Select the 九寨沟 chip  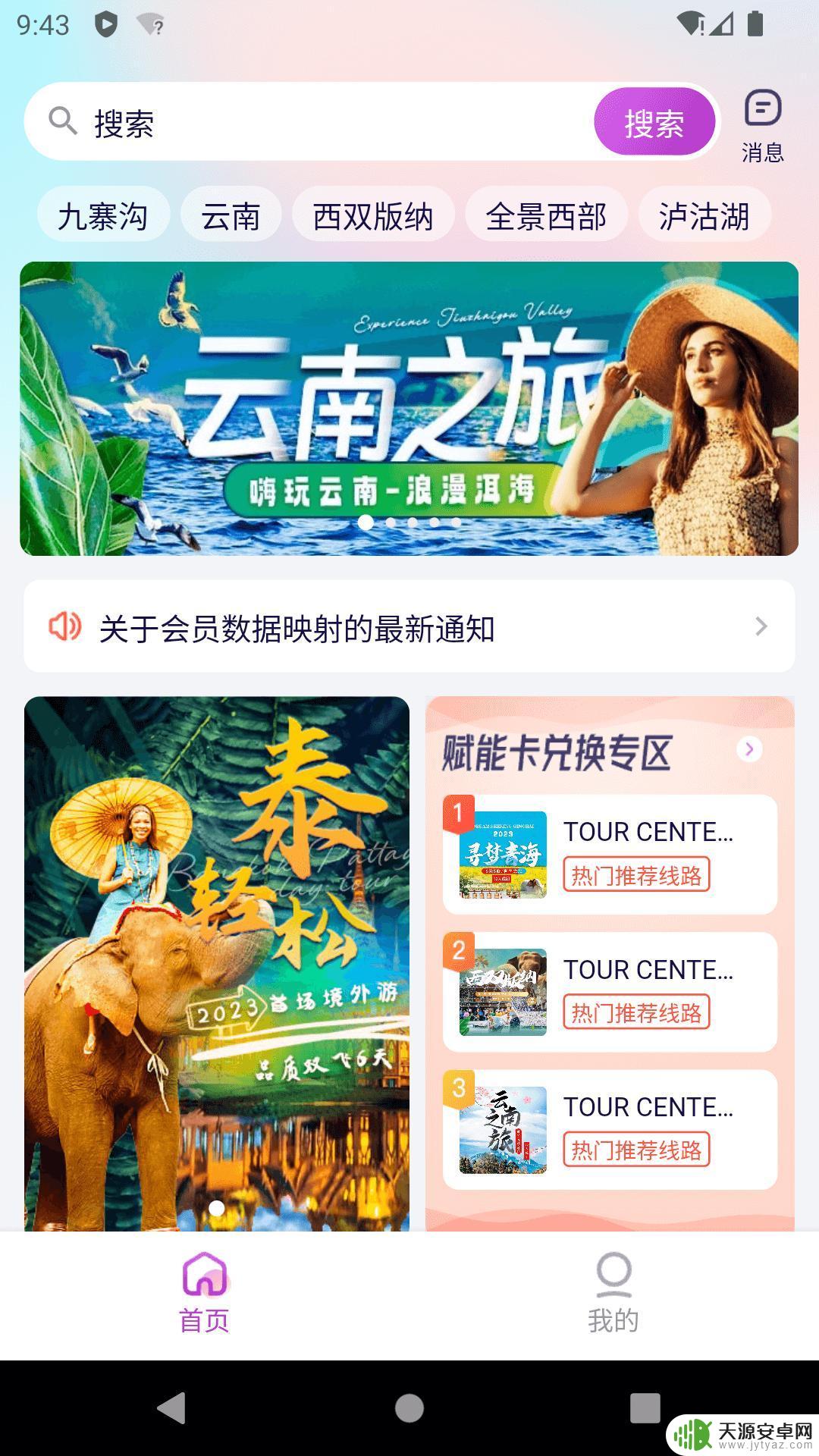pyautogui.click(x=103, y=216)
